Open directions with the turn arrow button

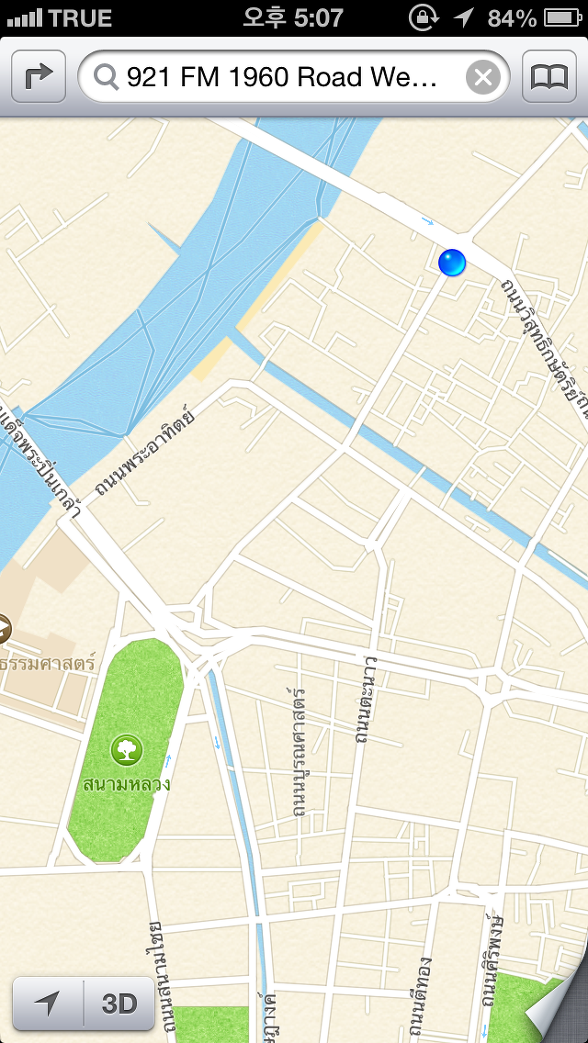click(x=39, y=77)
